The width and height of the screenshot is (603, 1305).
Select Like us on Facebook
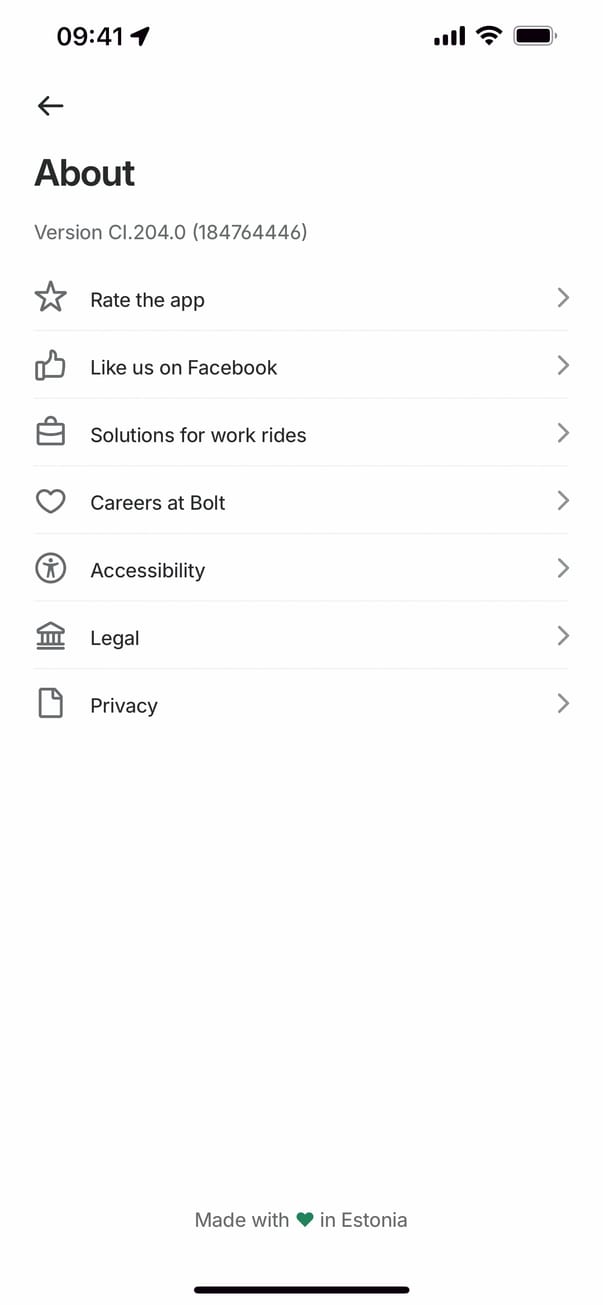300,367
